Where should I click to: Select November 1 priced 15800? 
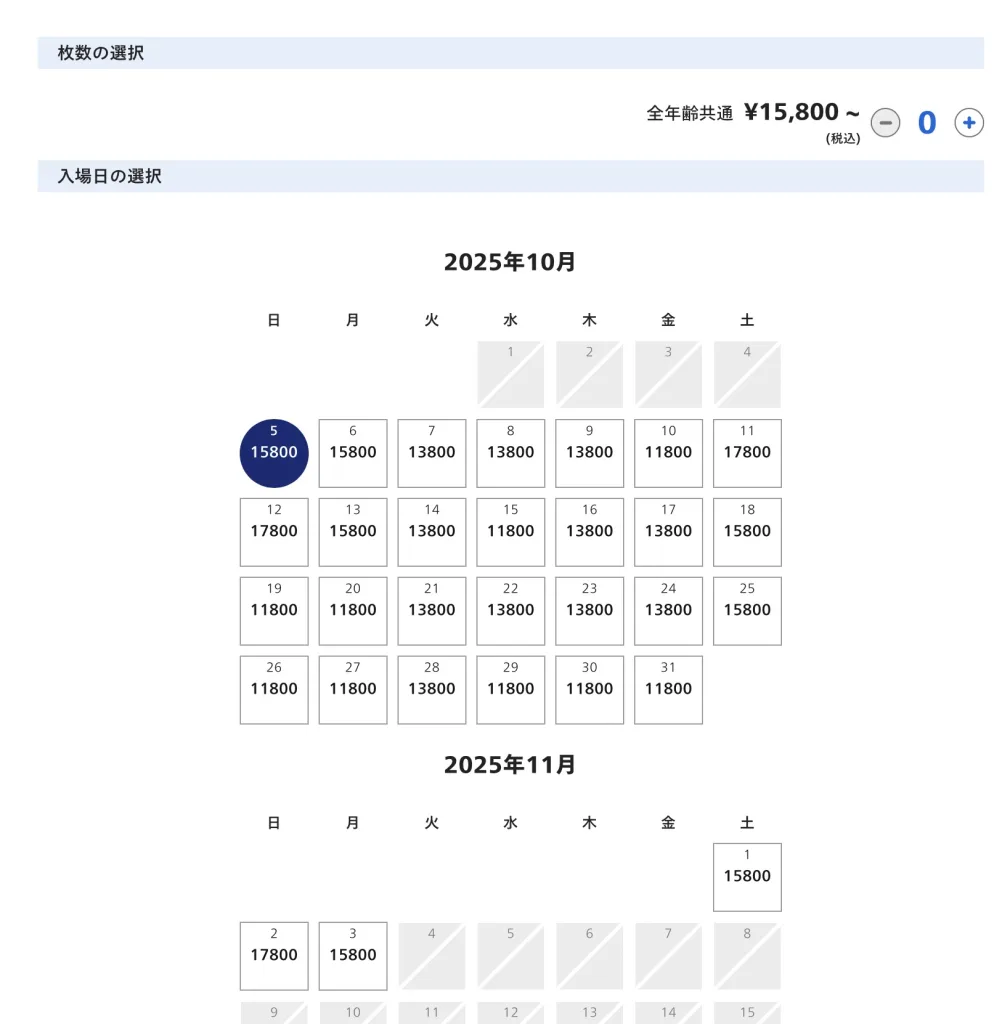[747, 877]
